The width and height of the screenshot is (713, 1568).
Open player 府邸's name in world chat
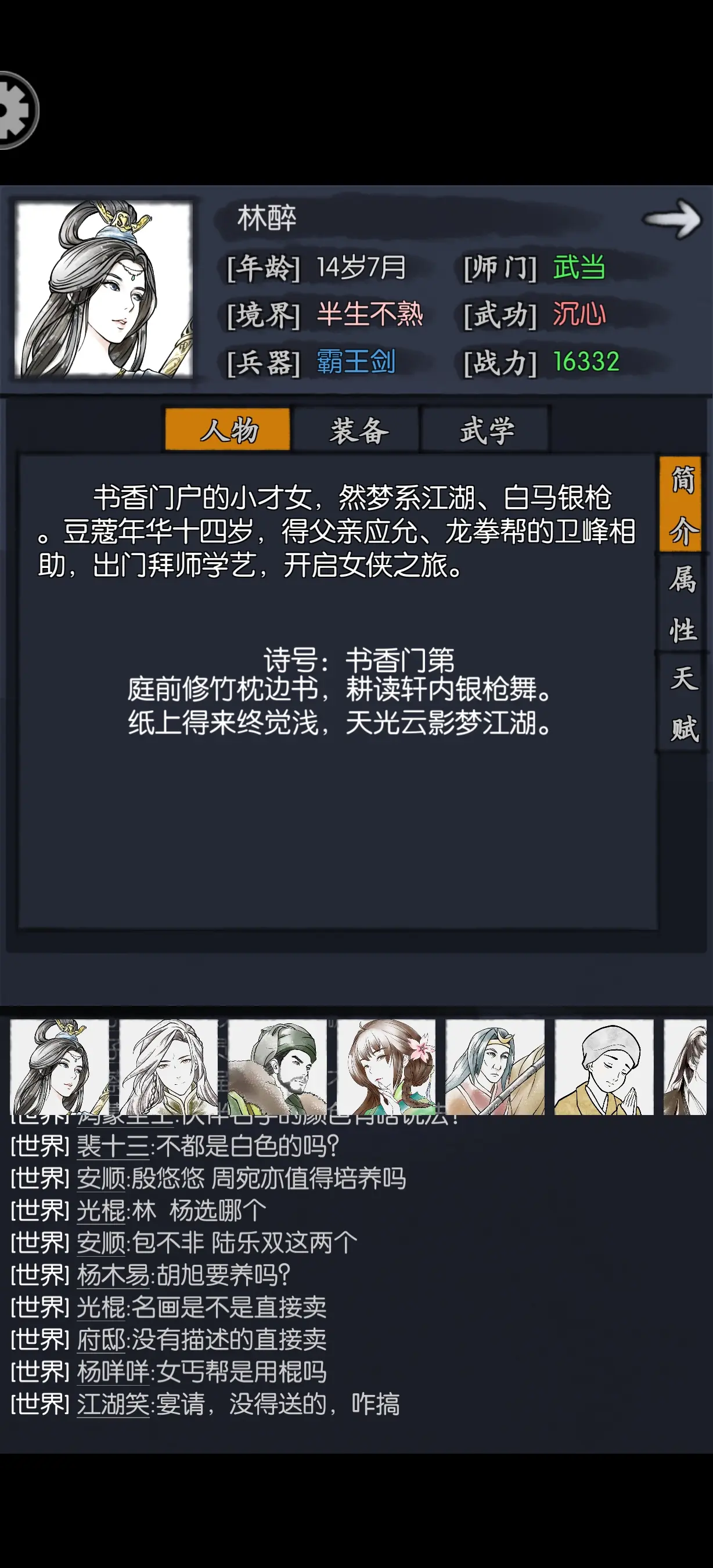point(101,1340)
